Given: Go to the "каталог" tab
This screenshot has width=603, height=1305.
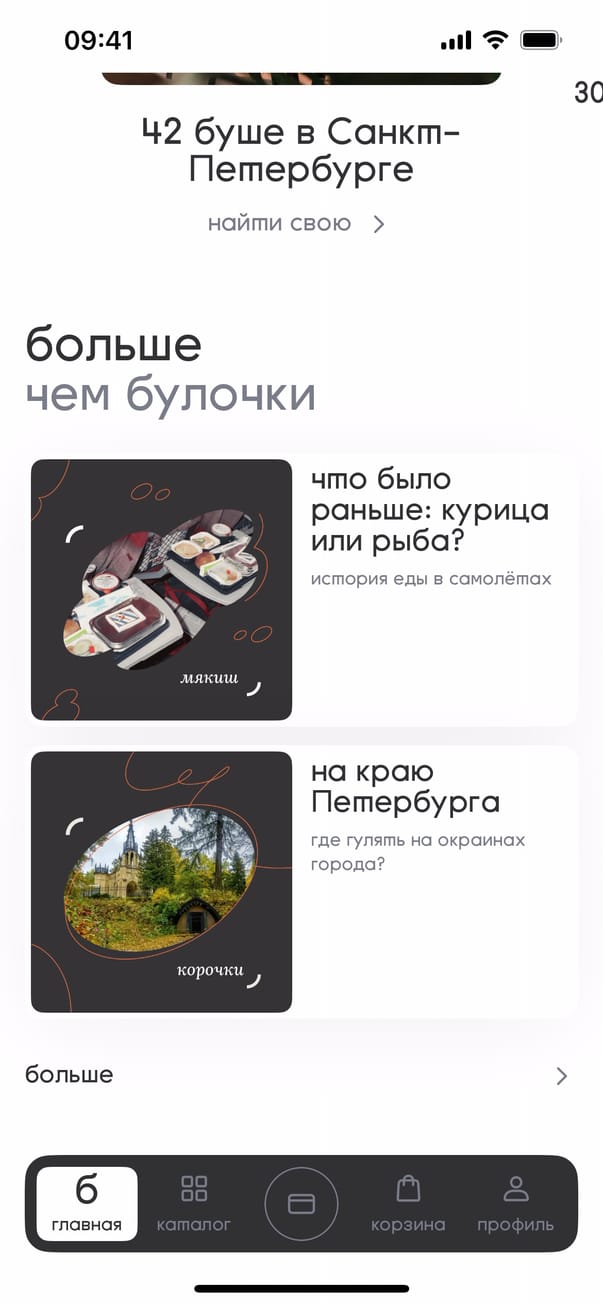Looking at the screenshot, I should [194, 1204].
